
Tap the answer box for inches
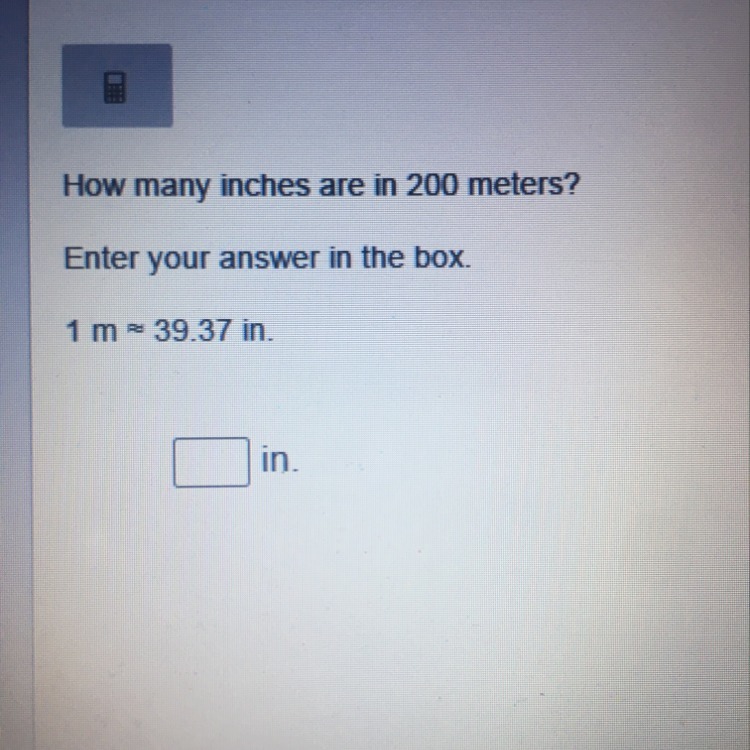tap(211, 462)
